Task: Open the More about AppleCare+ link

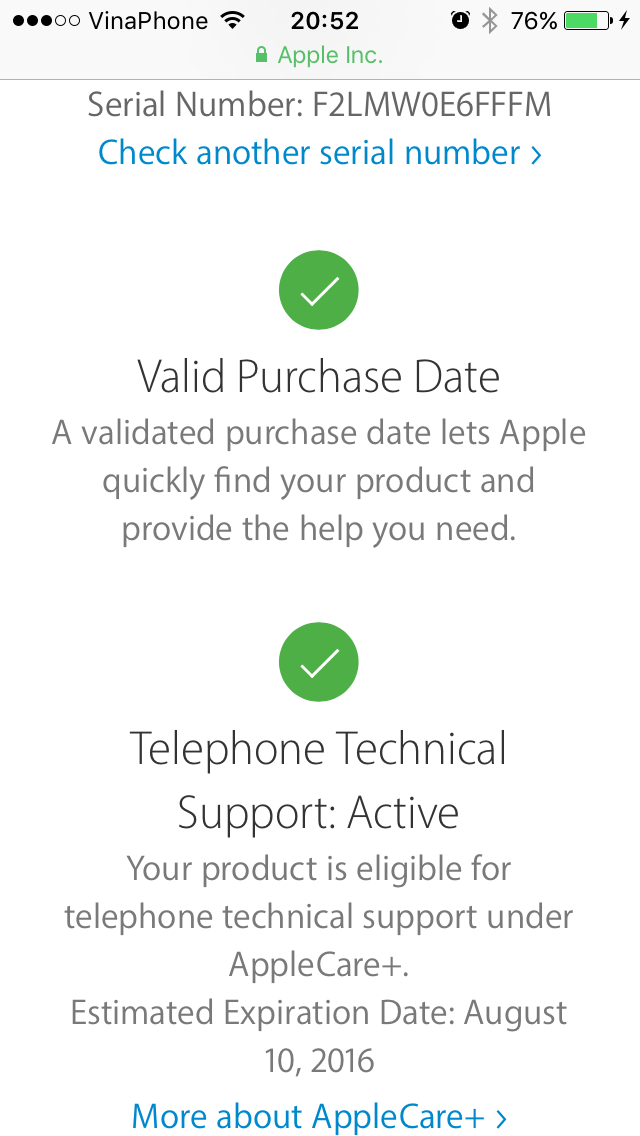Action: point(320,1116)
